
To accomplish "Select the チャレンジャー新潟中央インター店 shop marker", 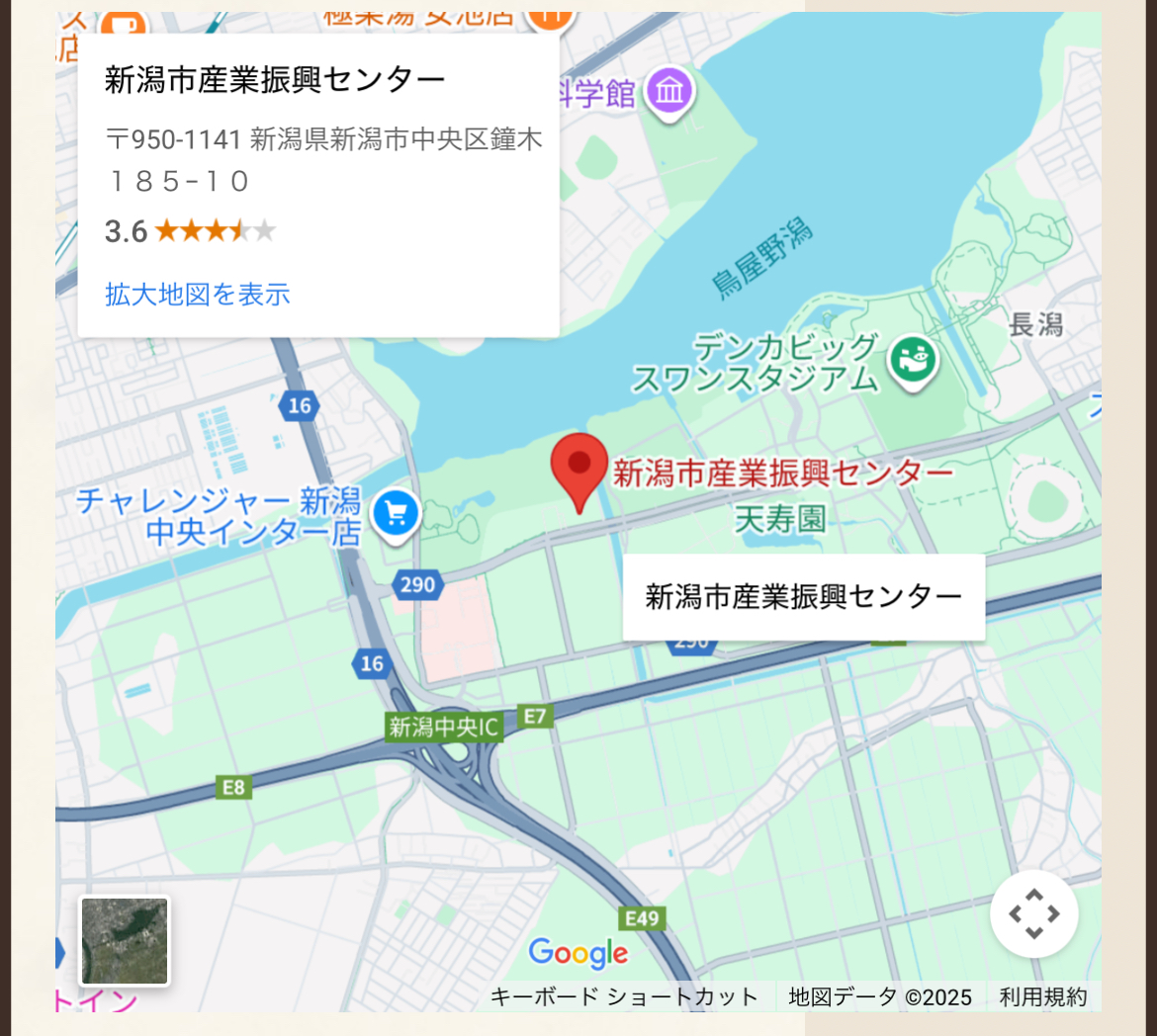I will click(x=396, y=513).
